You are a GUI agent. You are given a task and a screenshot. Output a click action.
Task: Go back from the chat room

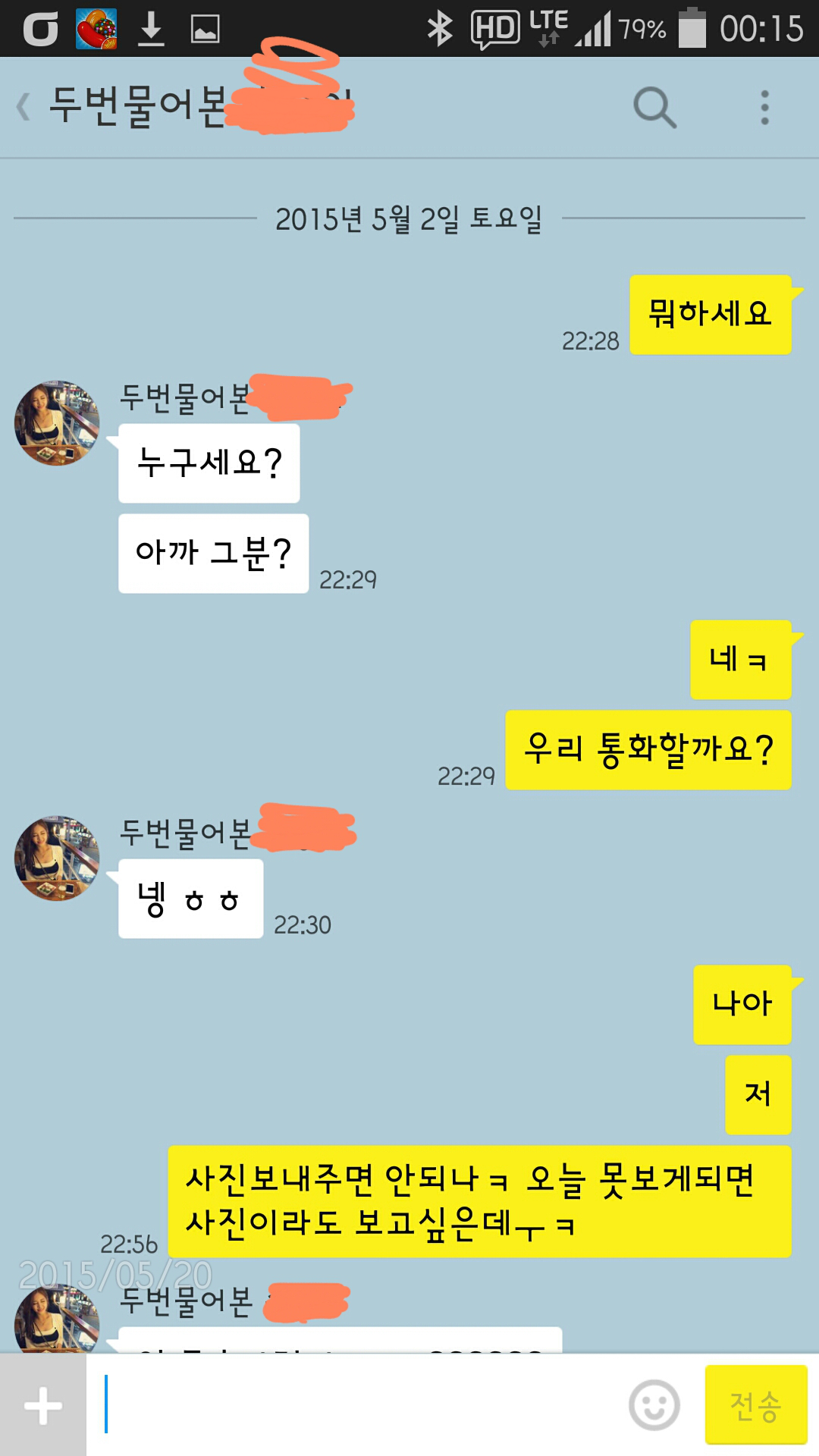(24, 107)
